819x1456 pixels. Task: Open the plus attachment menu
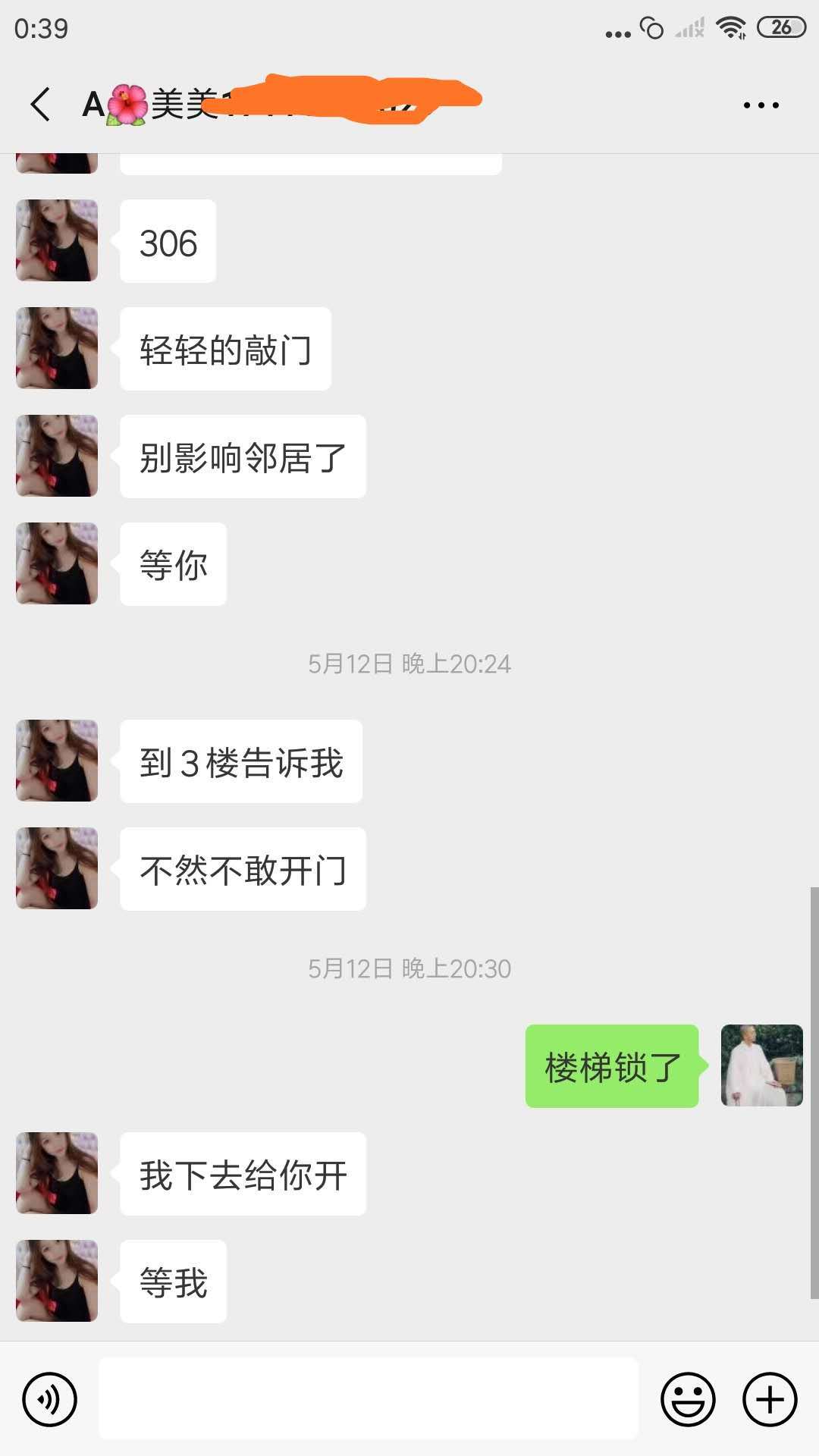[x=770, y=1399]
